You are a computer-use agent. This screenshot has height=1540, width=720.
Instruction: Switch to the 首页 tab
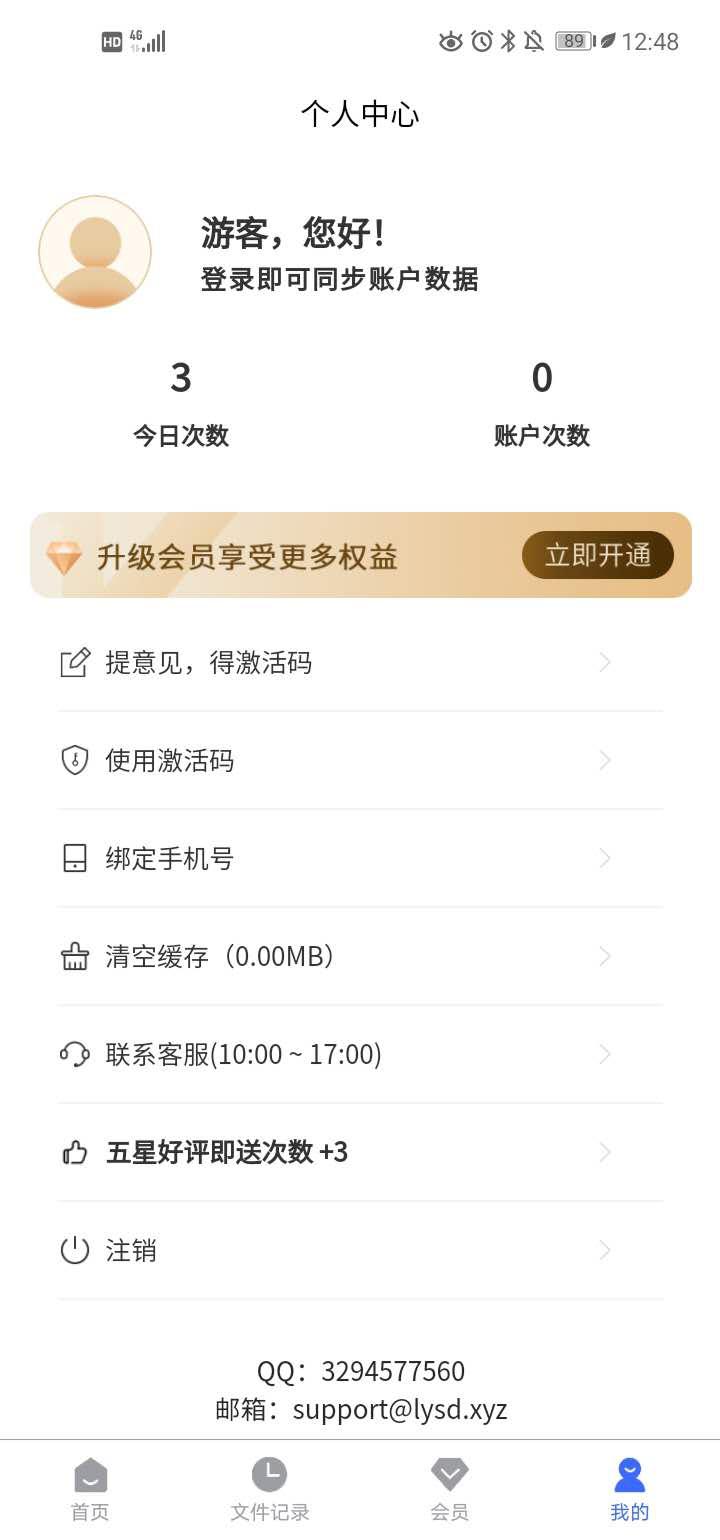pos(90,1490)
